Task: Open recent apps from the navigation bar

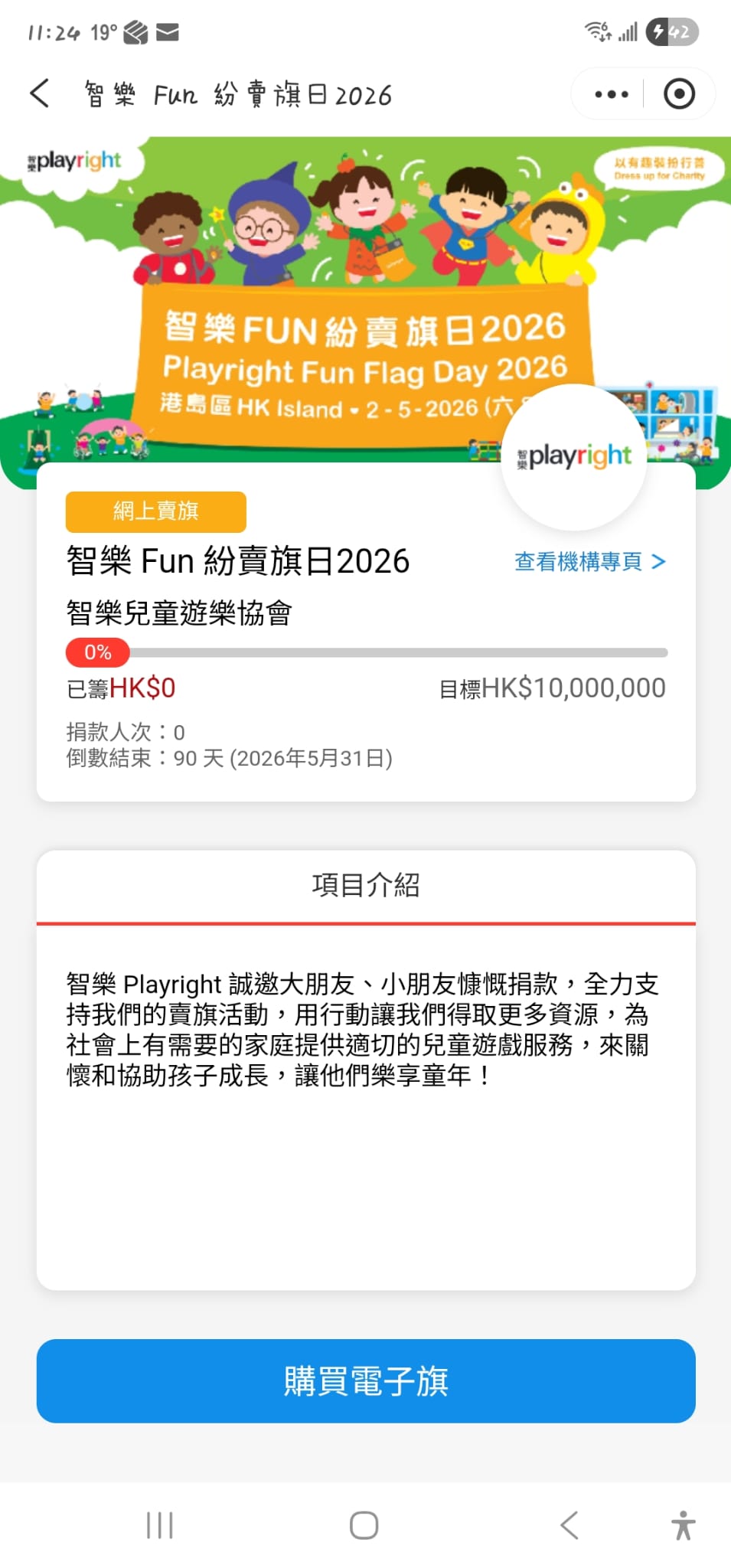Action: [x=159, y=1525]
